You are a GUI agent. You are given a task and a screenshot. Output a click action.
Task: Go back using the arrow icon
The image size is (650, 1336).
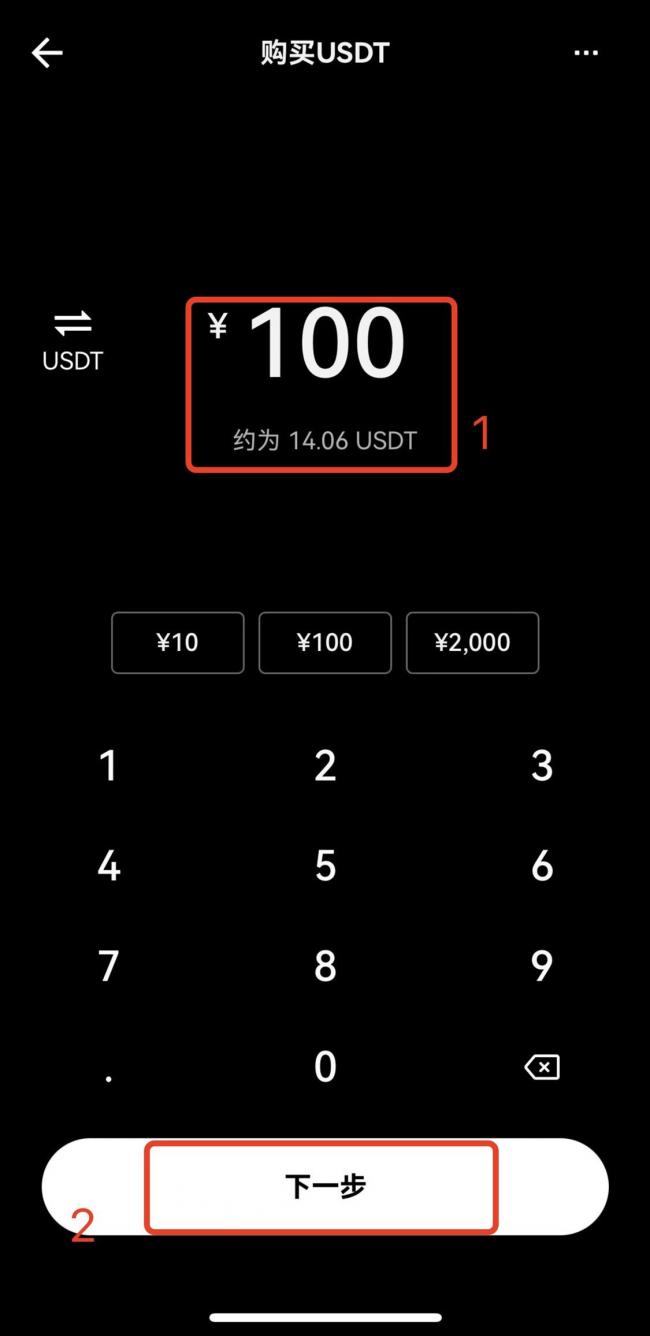tap(47, 53)
